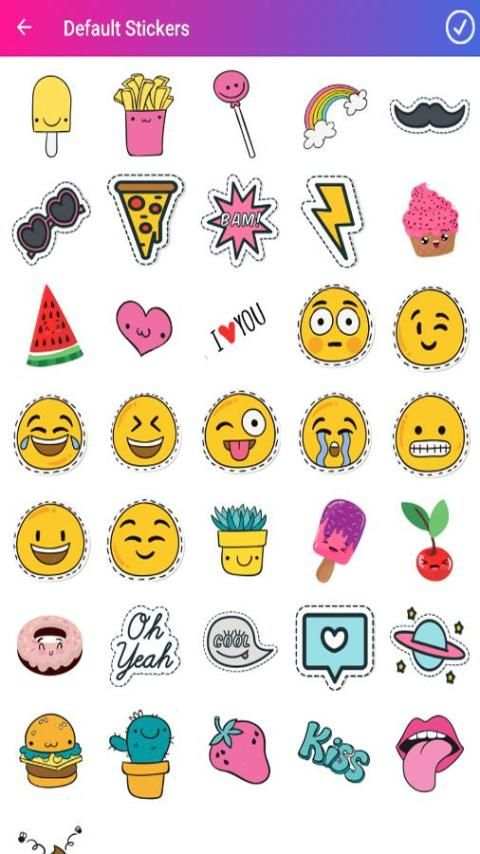
Task: Select the yellow popsicle sticker
Action: (51, 115)
